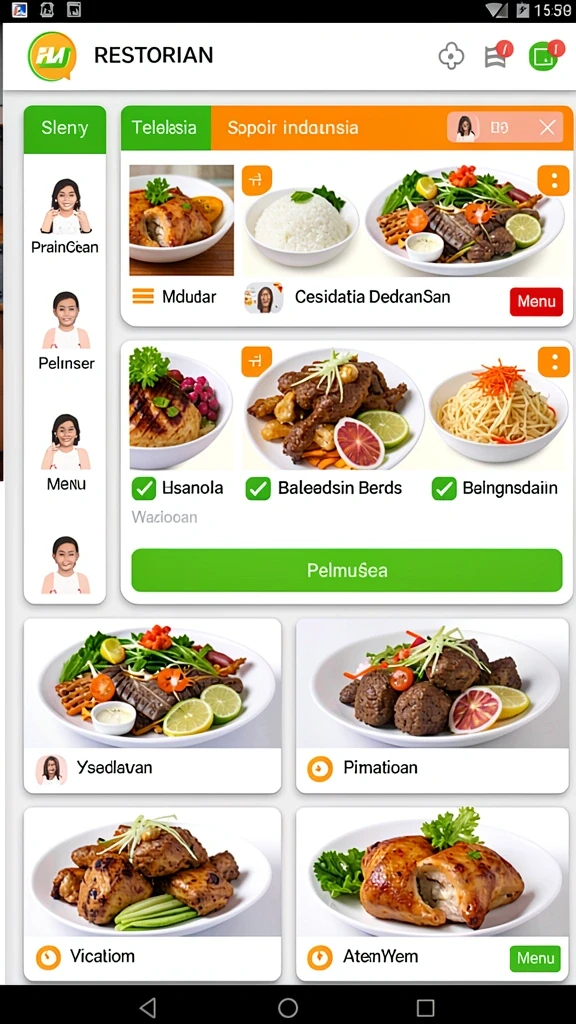Open the Ysedlavan dish card
This screenshot has width=576, height=1024.
[152, 705]
